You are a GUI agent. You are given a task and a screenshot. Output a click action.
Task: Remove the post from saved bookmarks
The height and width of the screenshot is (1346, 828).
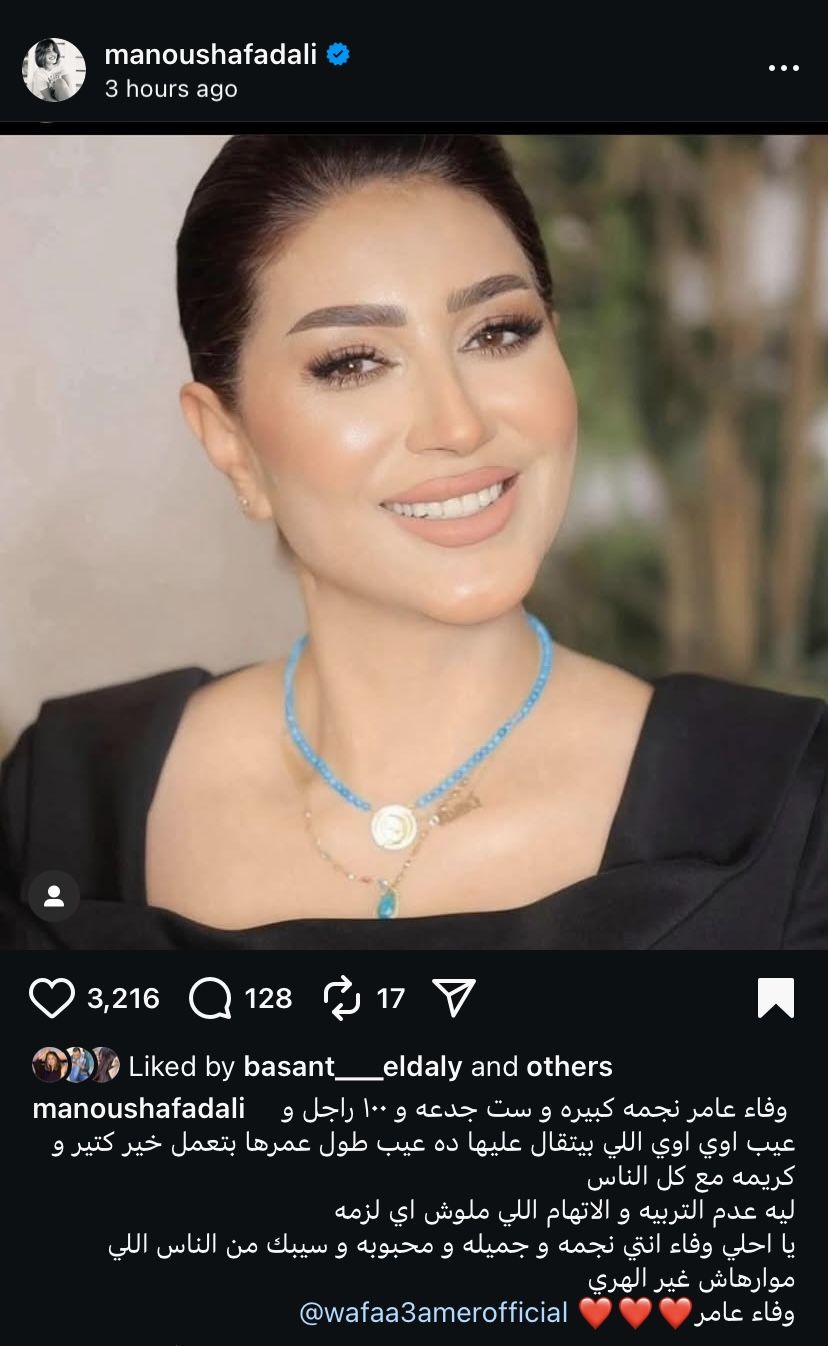pyautogui.click(x=776, y=998)
